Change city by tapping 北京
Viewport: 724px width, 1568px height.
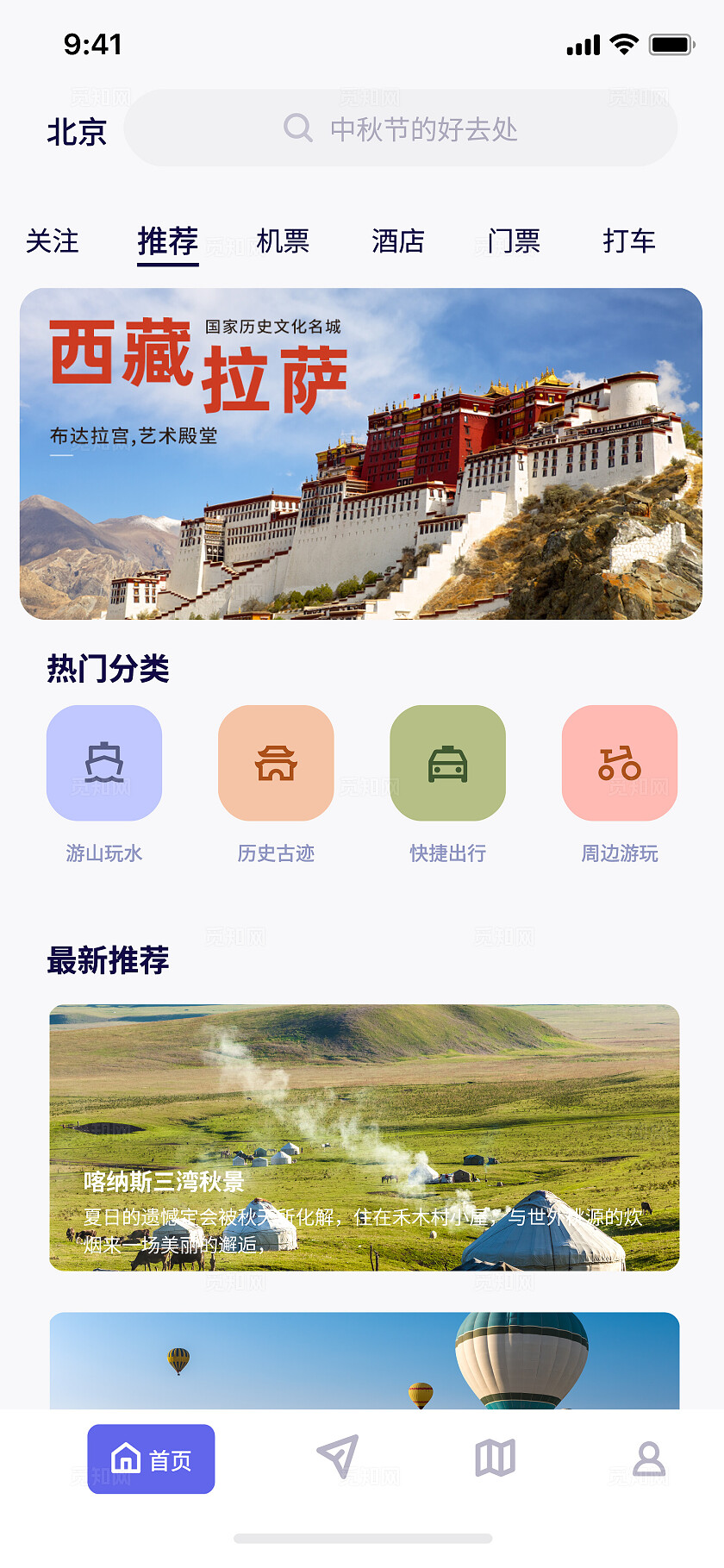click(76, 133)
